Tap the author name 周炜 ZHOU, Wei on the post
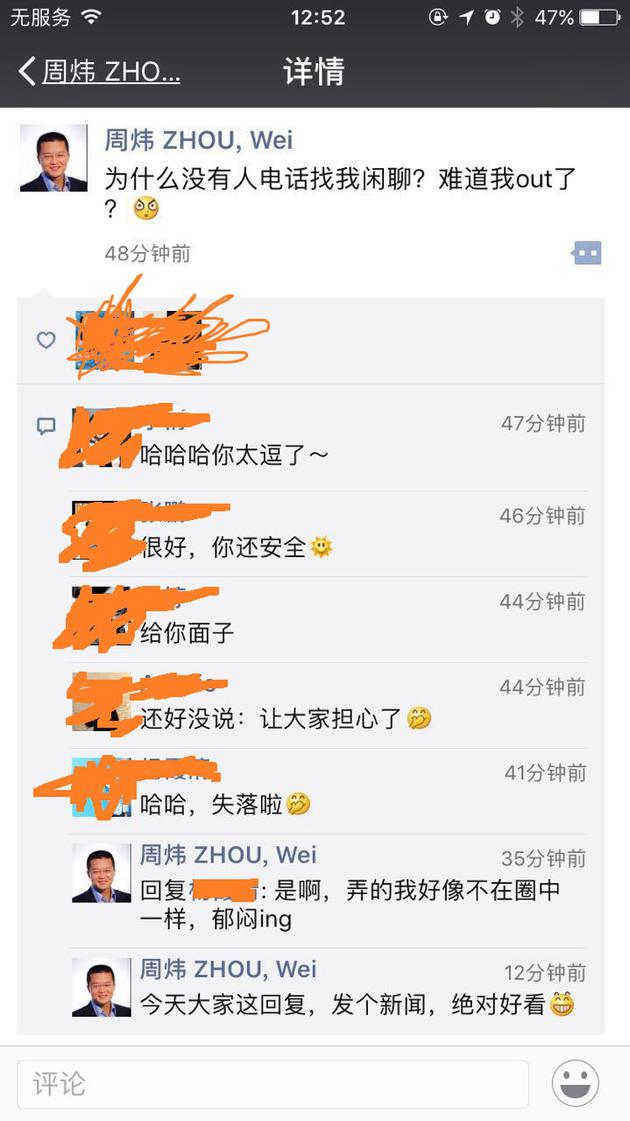Viewport: 630px width, 1121px height. (x=199, y=140)
